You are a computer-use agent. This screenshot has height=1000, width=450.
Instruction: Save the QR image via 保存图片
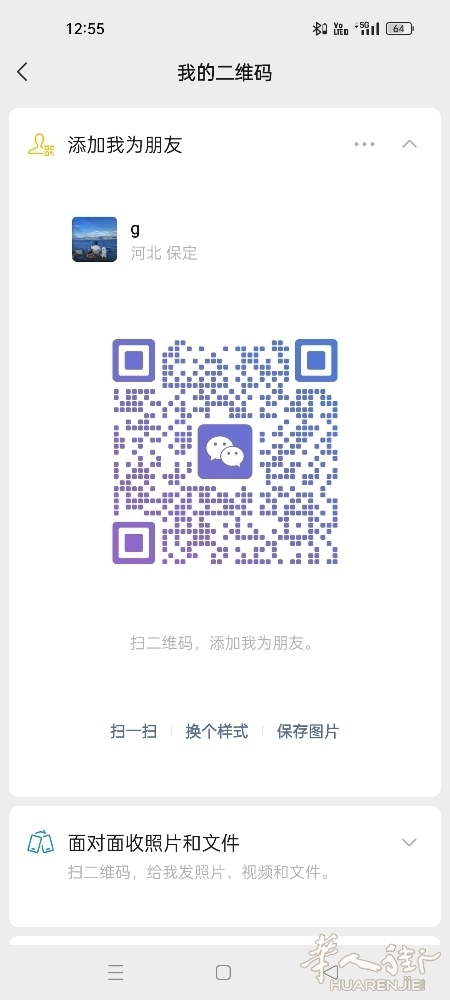coord(308,731)
